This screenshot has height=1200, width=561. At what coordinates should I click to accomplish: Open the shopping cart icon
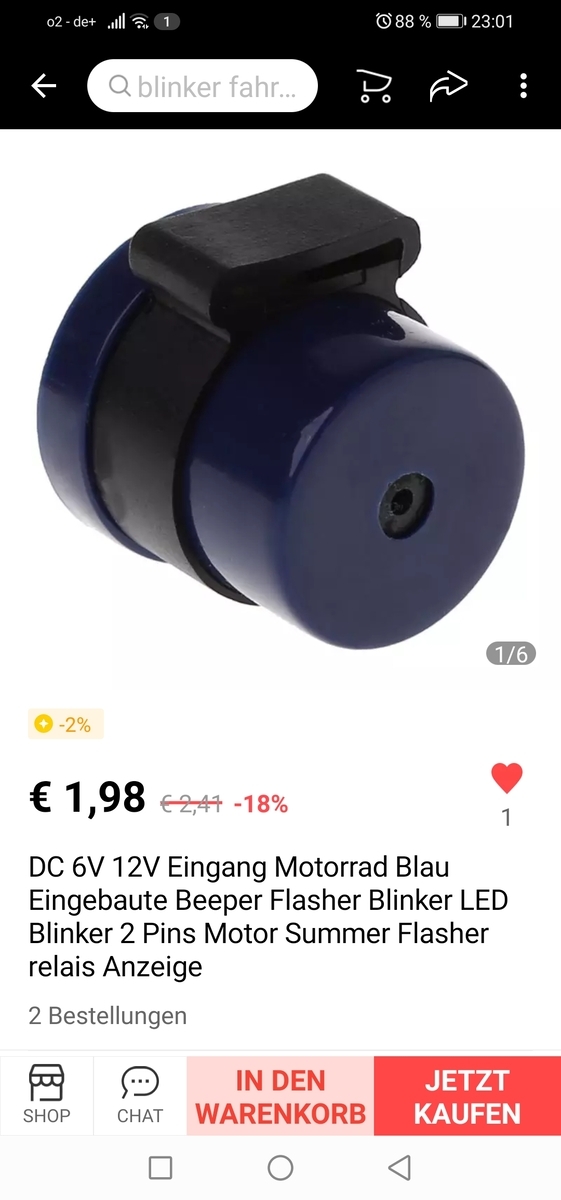pos(374,87)
